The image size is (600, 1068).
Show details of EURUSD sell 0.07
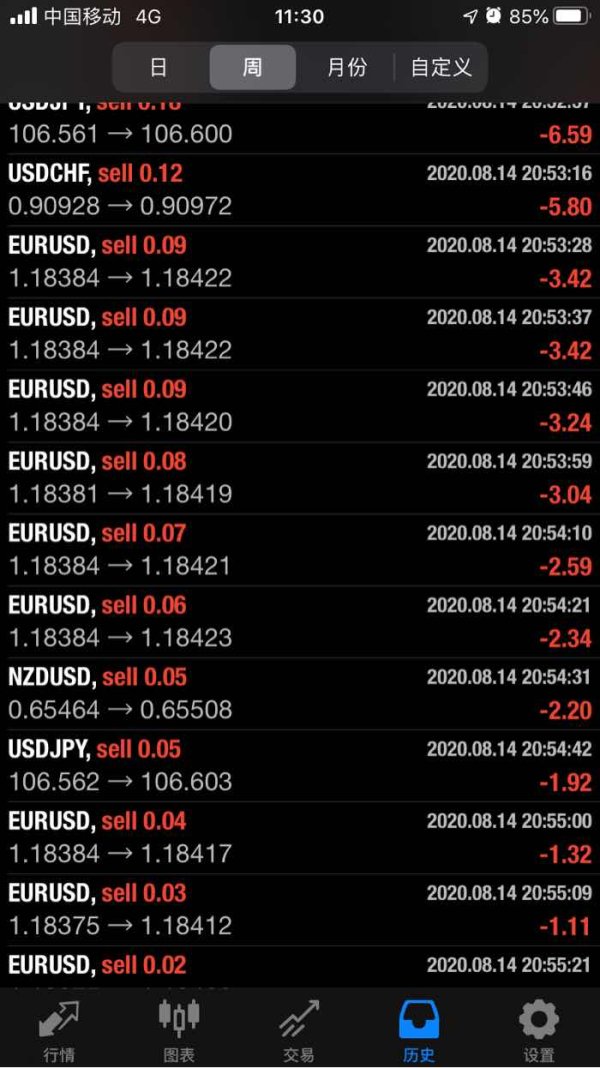point(300,550)
